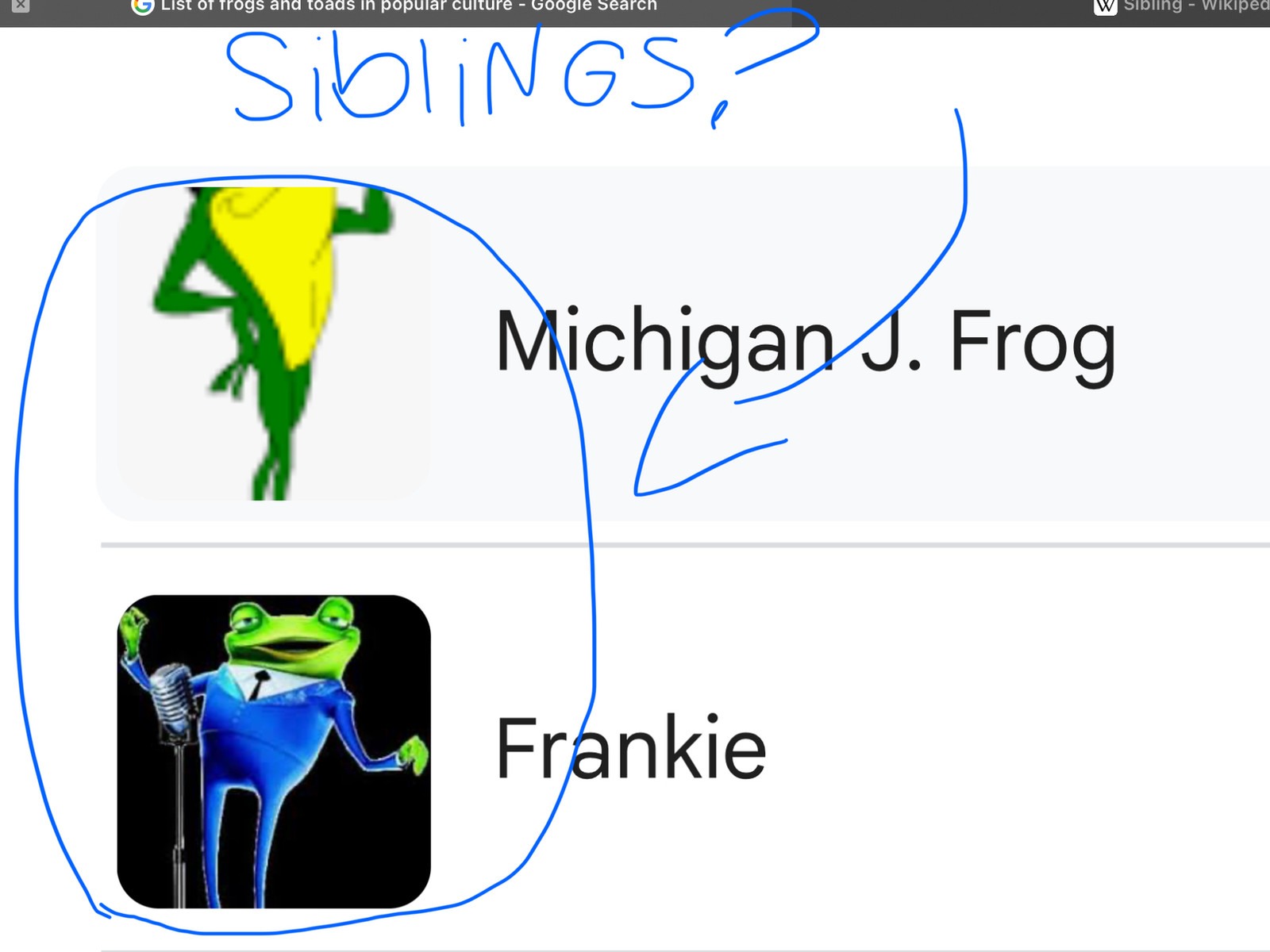Screen dimensions: 1270x952
Task: Open the Frankie result
Action: tap(630, 749)
